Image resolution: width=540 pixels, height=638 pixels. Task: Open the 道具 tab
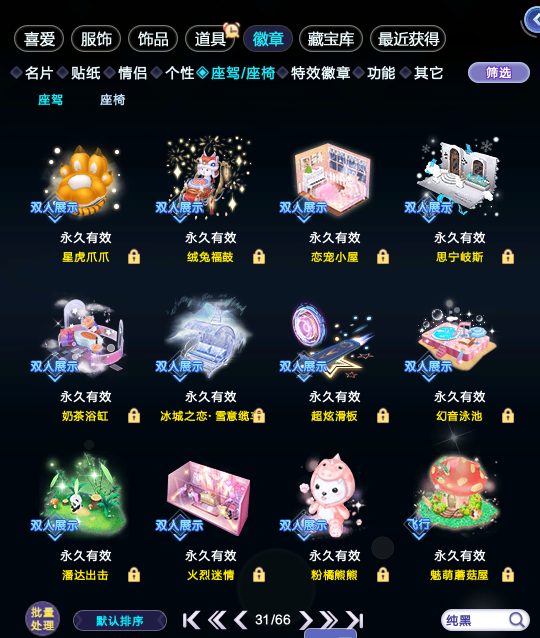[210, 39]
